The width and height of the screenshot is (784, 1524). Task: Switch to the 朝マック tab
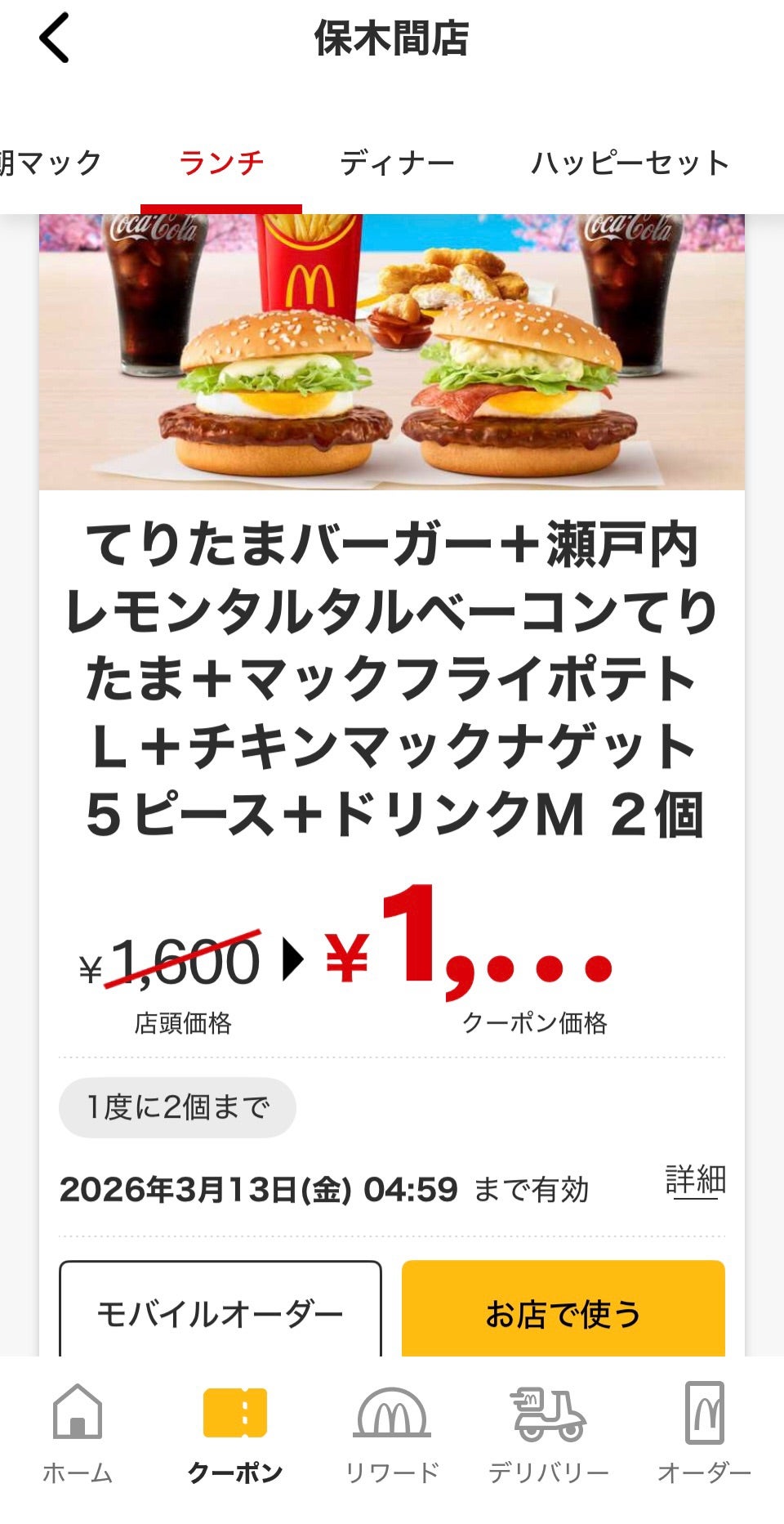point(51,163)
